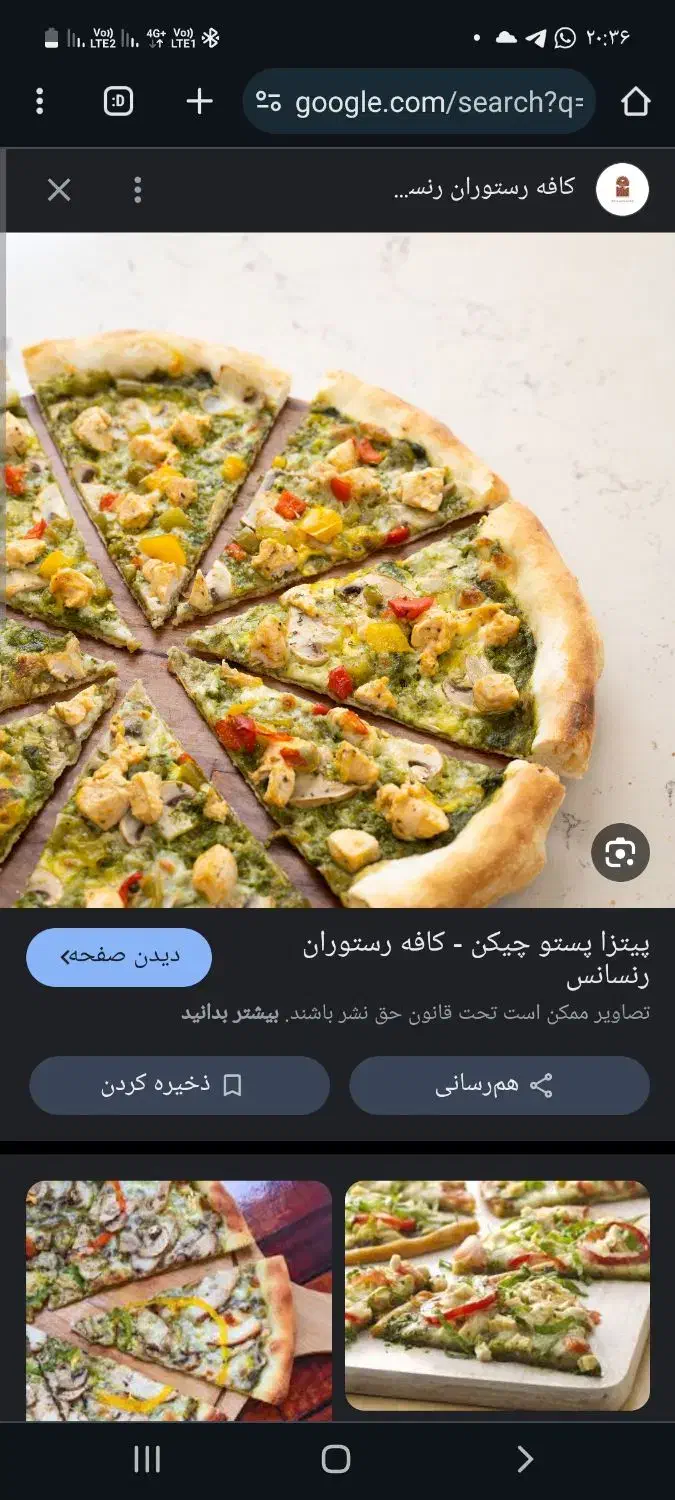Screen dimensions: 675x1500
Task: Share the image with هم‌رسانی
Action: point(499,1086)
